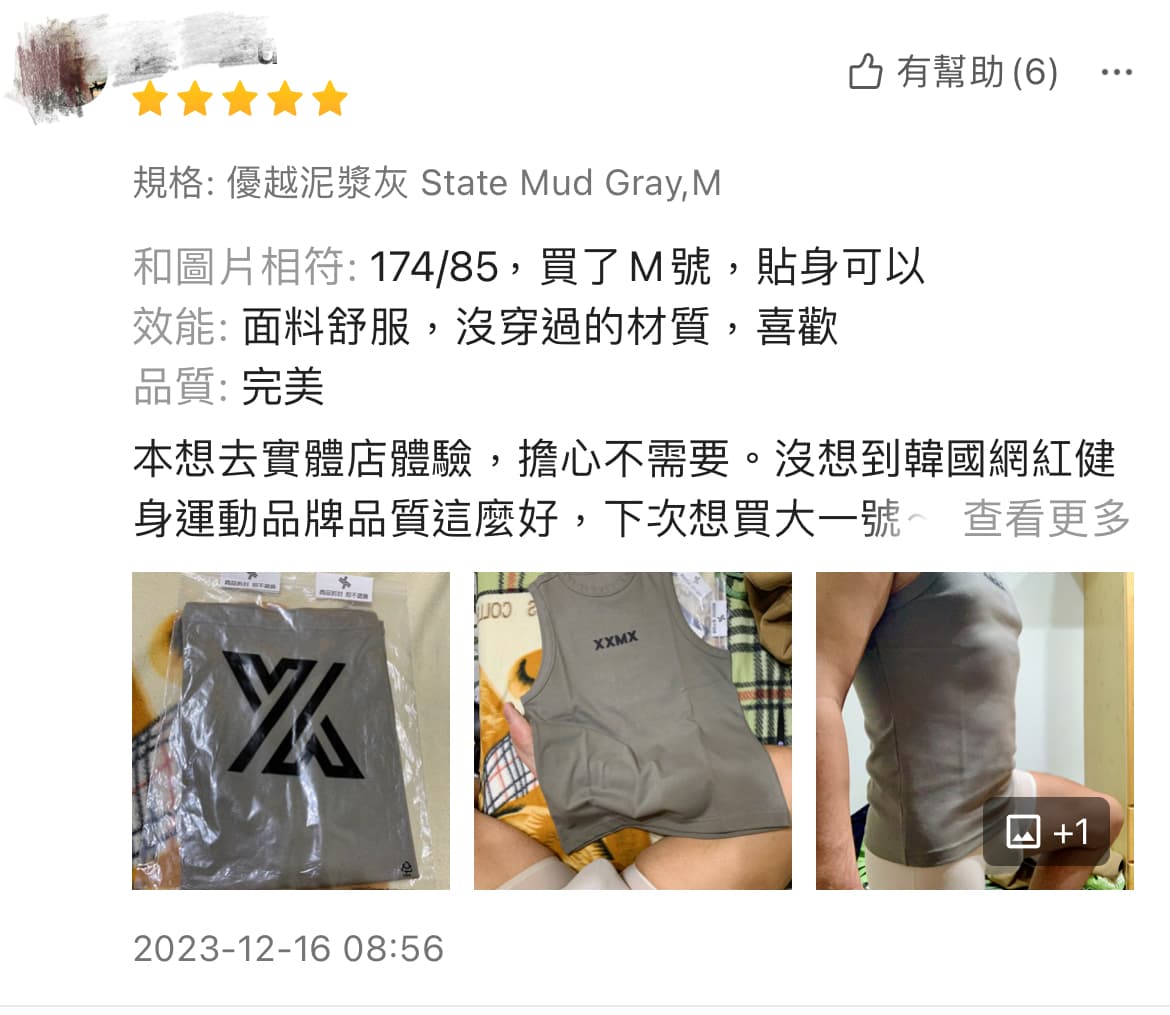The height and width of the screenshot is (1015, 1170).
Task: View the XXMX tank top photo
Action: click(632, 731)
